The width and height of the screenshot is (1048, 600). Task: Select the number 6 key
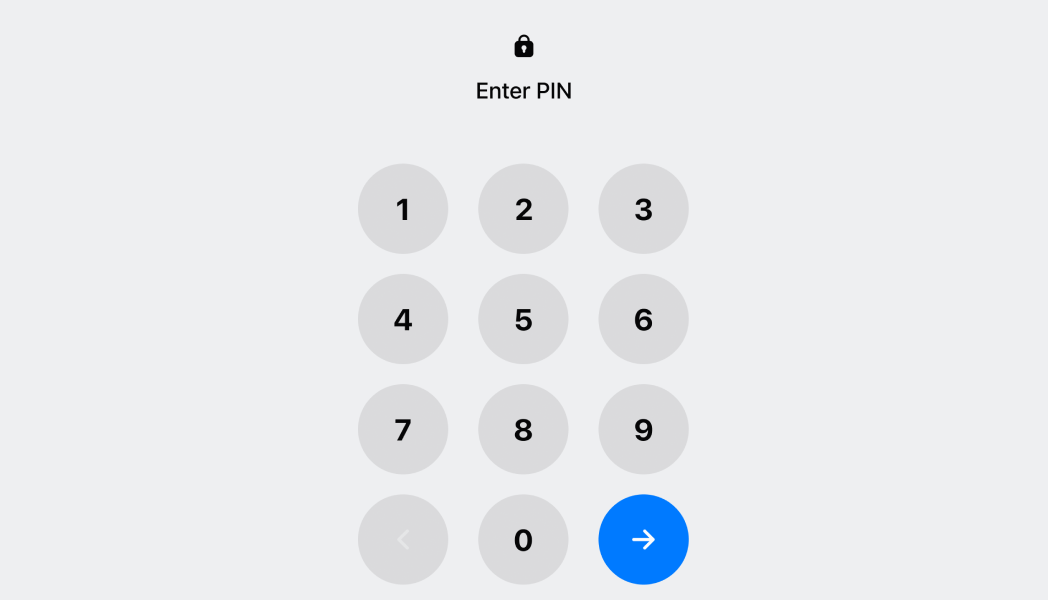(643, 319)
